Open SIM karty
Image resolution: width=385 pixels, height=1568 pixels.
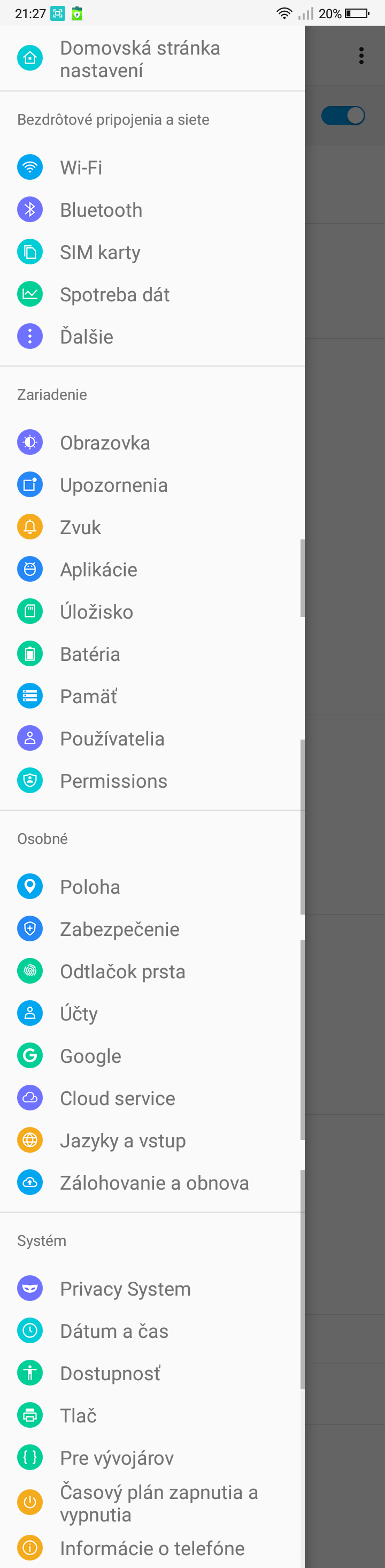click(x=100, y=252)
